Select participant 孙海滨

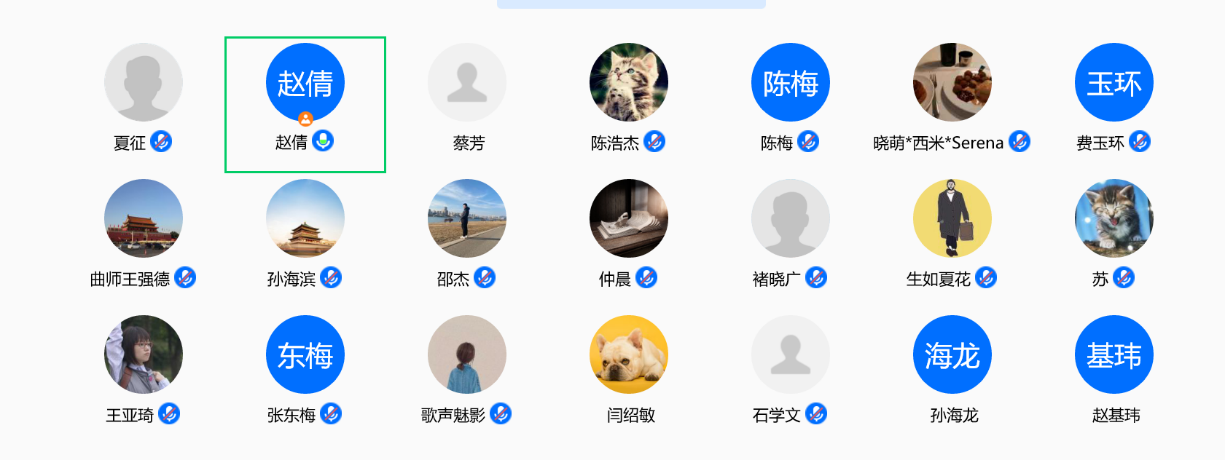305,219
